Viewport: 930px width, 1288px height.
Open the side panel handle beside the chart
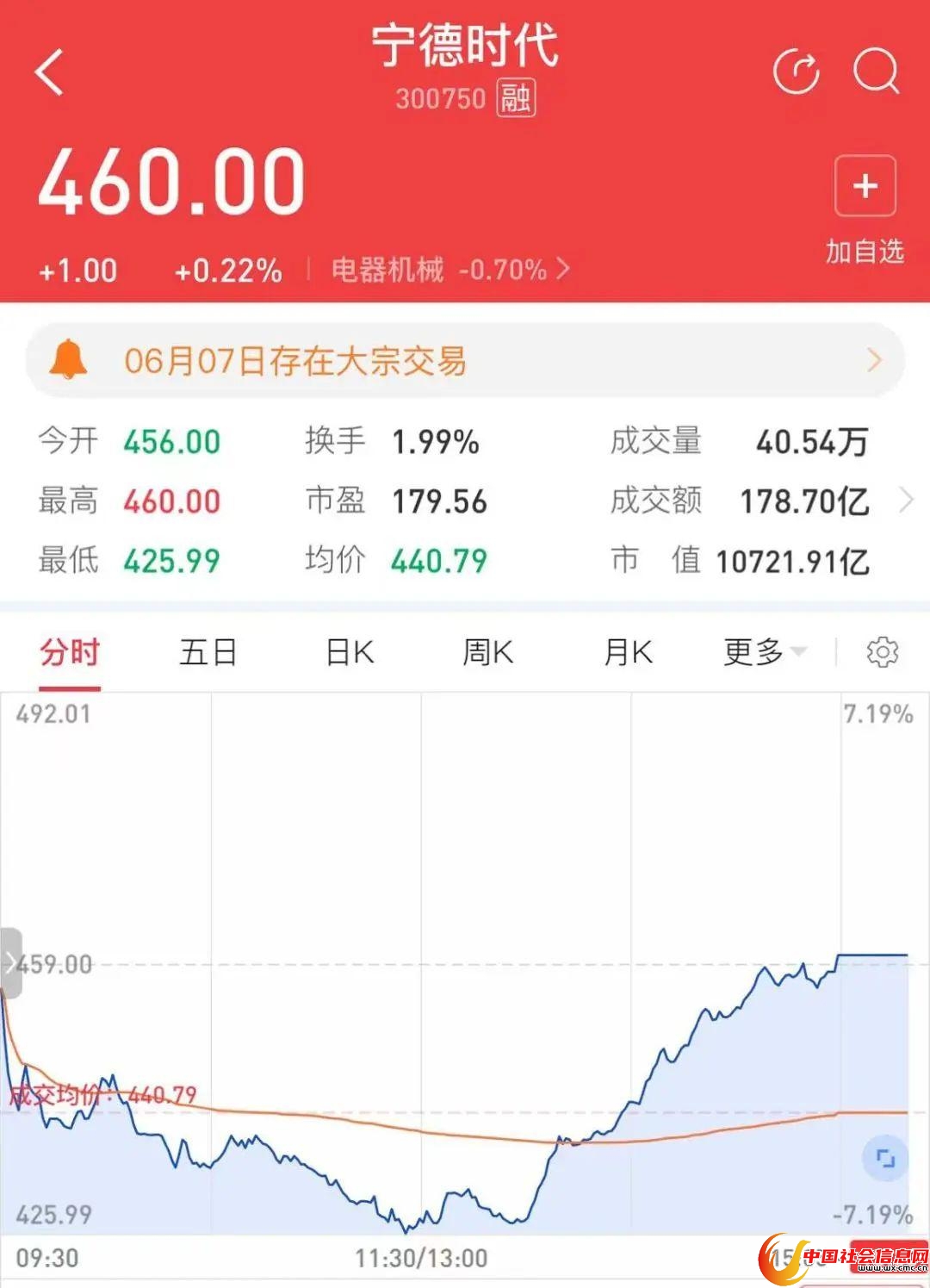(x=10, y=963)
